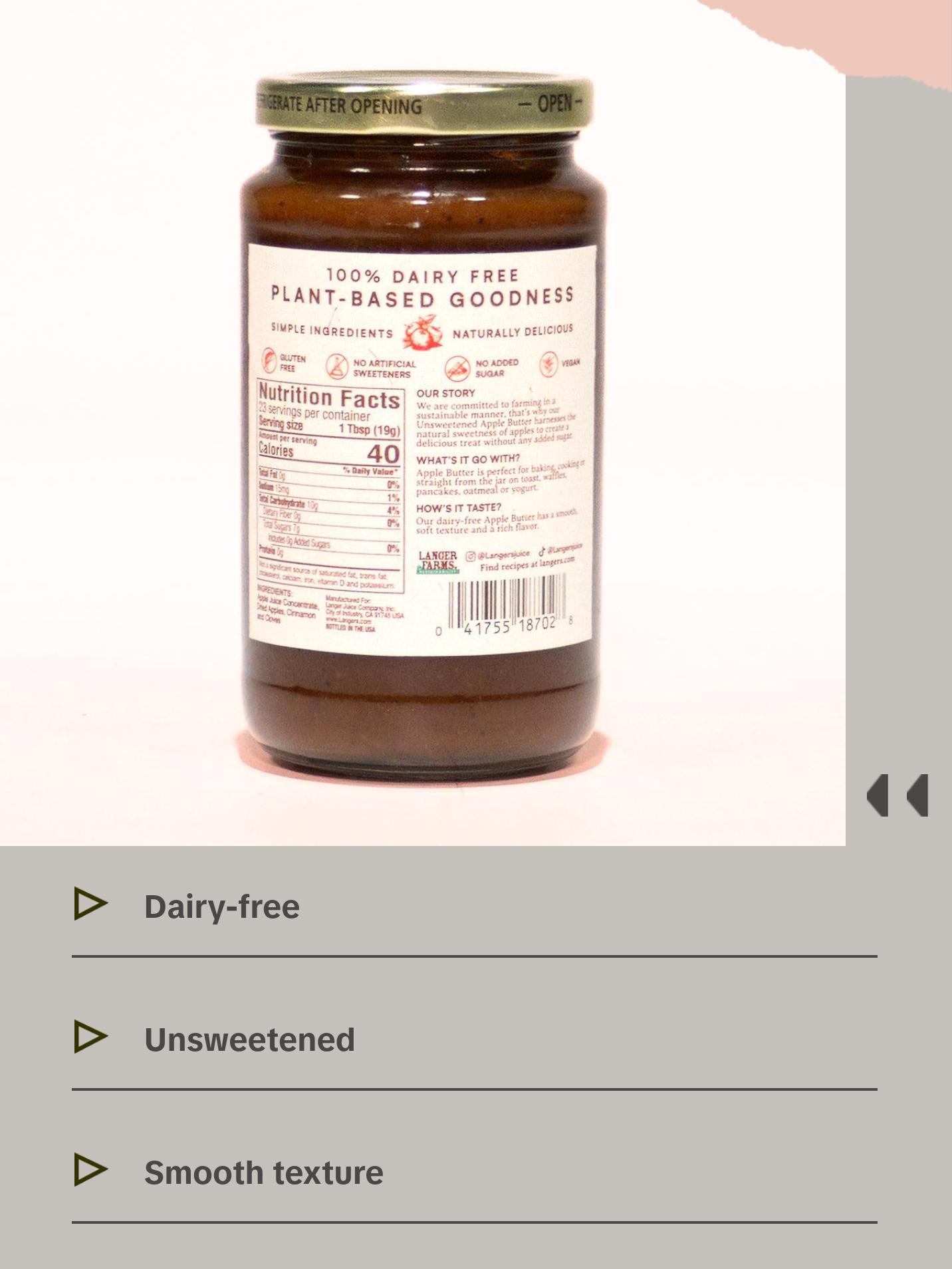The image size is (952, 1269).
Task: Expand the Unsweetened section
Action: pos(249,1039)
